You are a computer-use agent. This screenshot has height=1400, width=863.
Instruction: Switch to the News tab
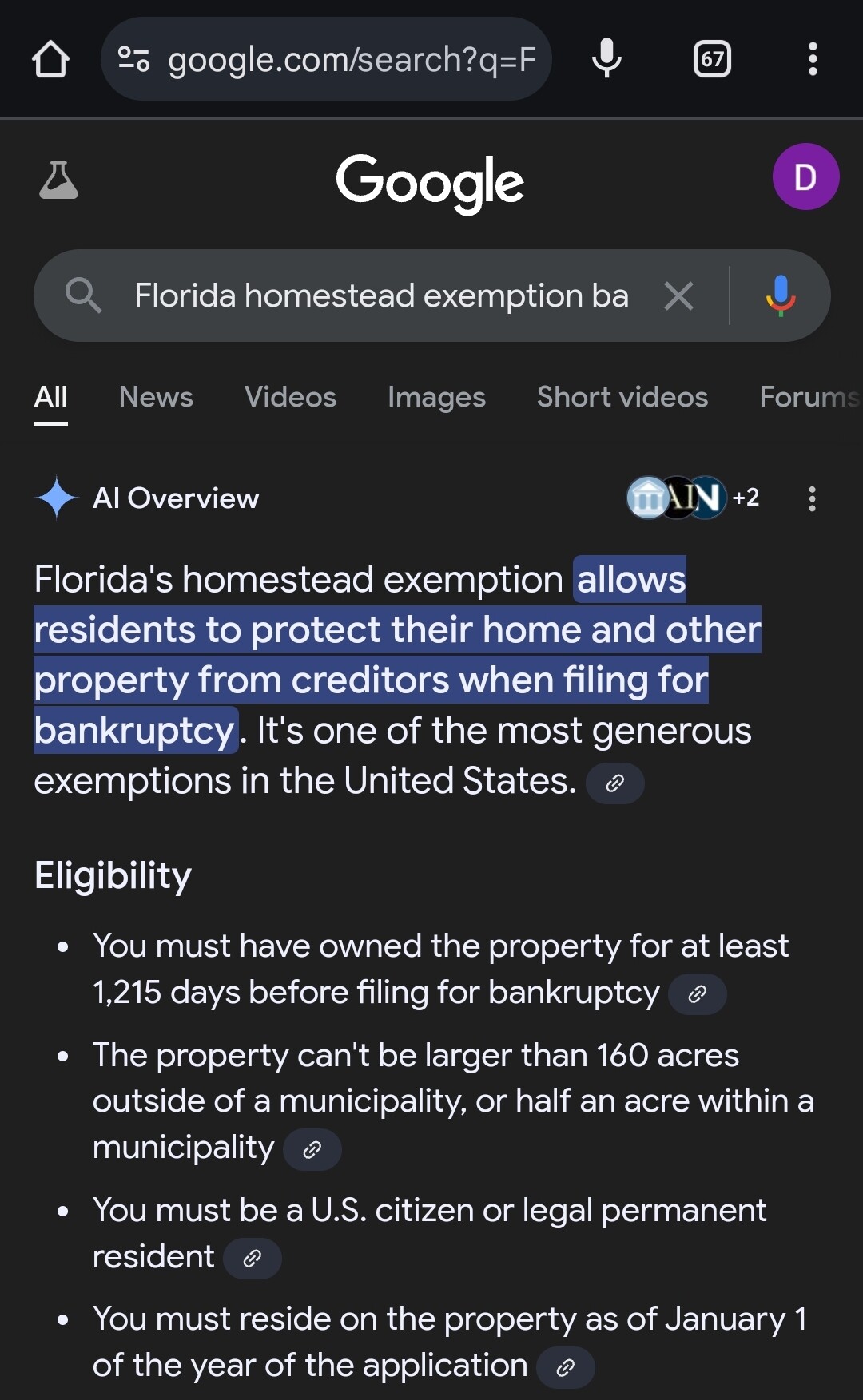[156, 397]
